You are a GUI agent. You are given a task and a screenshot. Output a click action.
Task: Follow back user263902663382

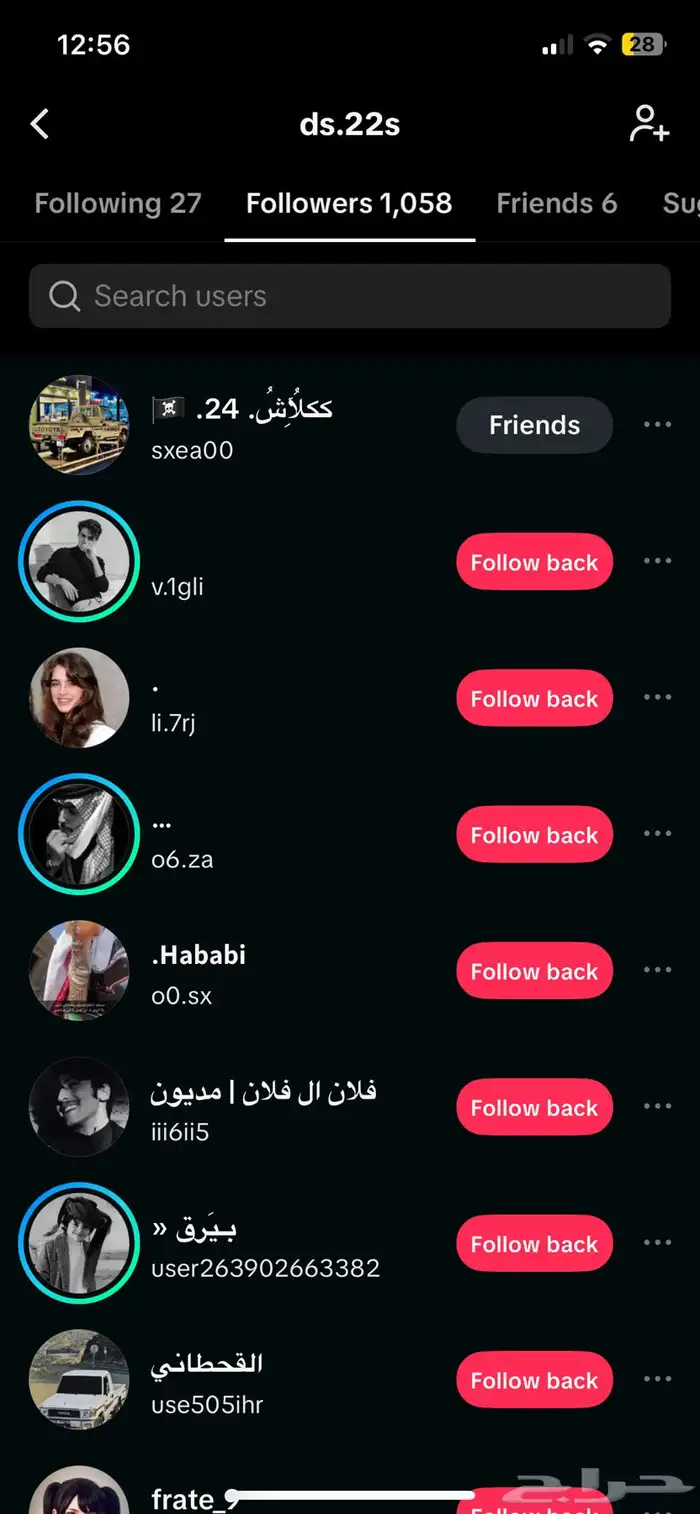coord(534,1244)
